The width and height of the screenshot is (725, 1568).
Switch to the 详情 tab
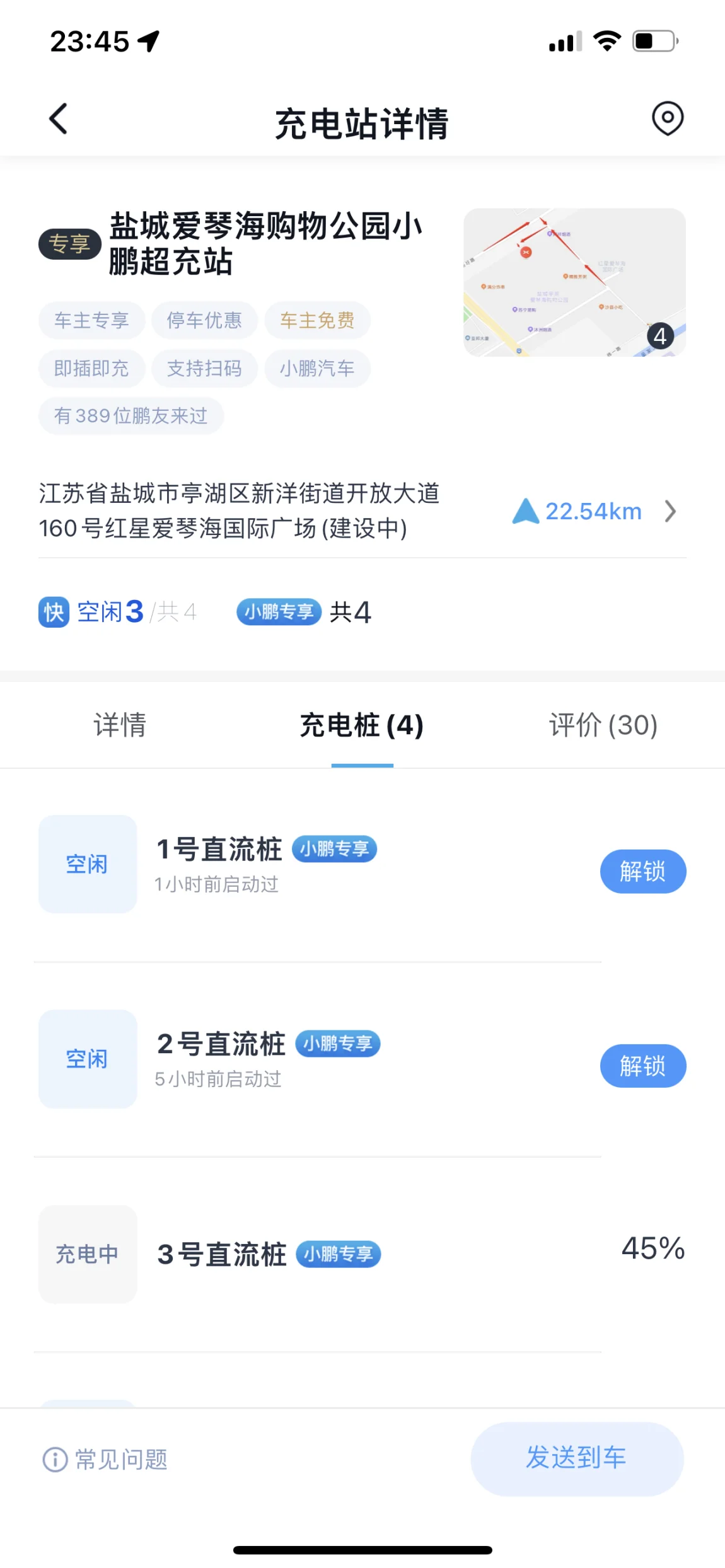pyautogui.click(x=120, y=725)
